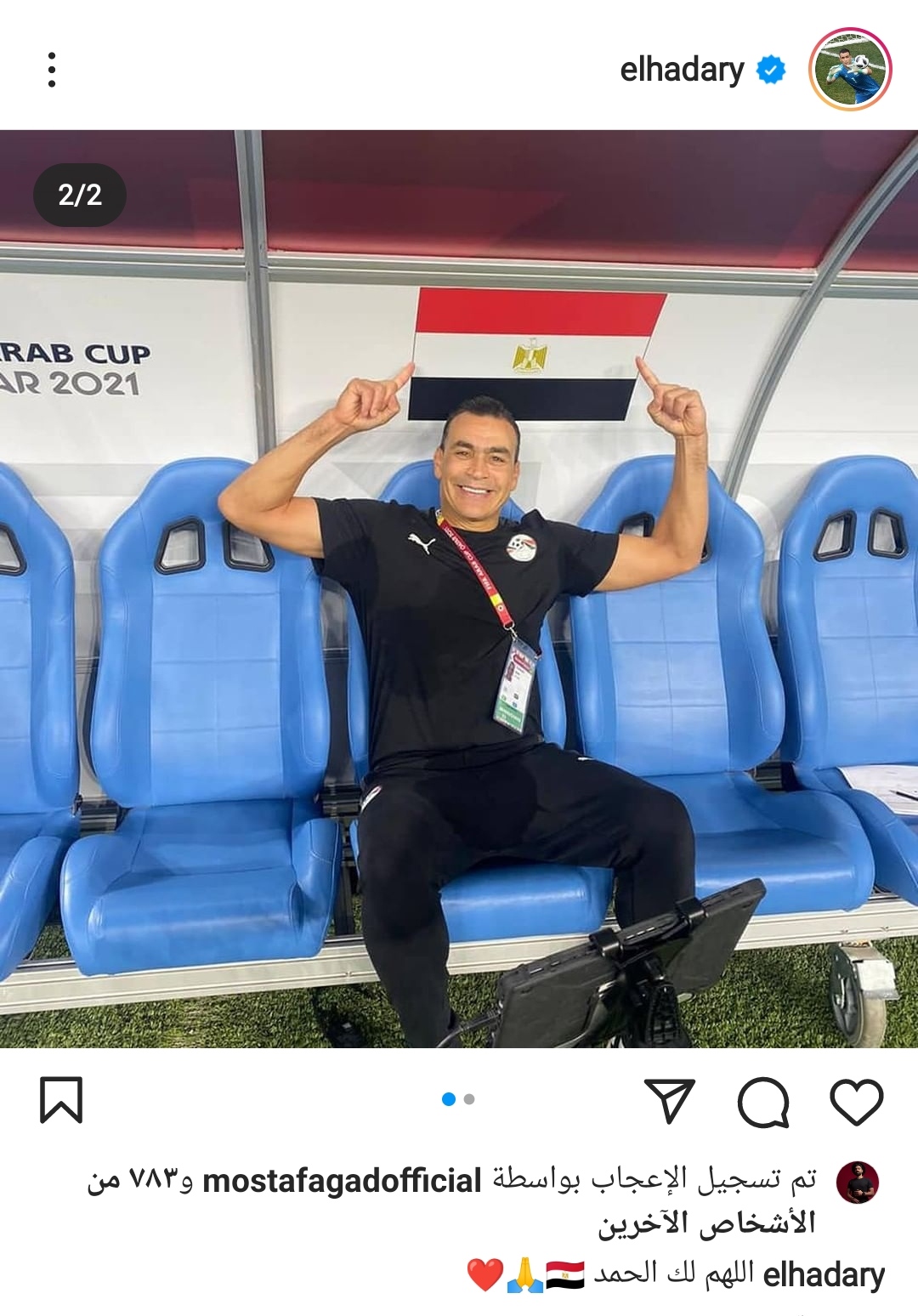The height and width of the screenshot is (1316, 918).
Task: Select the second carousel dot
Action: pos(467,1097)
